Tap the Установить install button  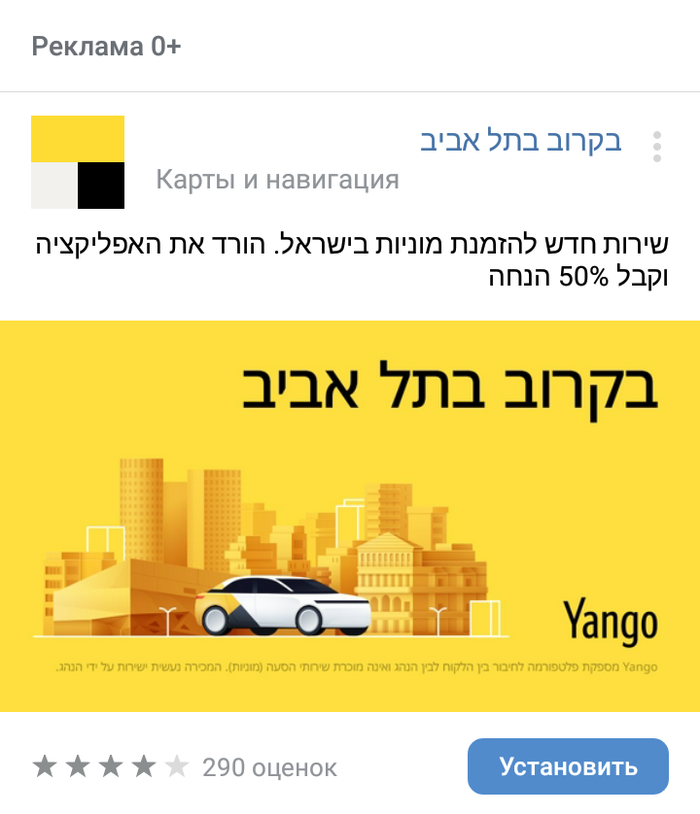568,767
